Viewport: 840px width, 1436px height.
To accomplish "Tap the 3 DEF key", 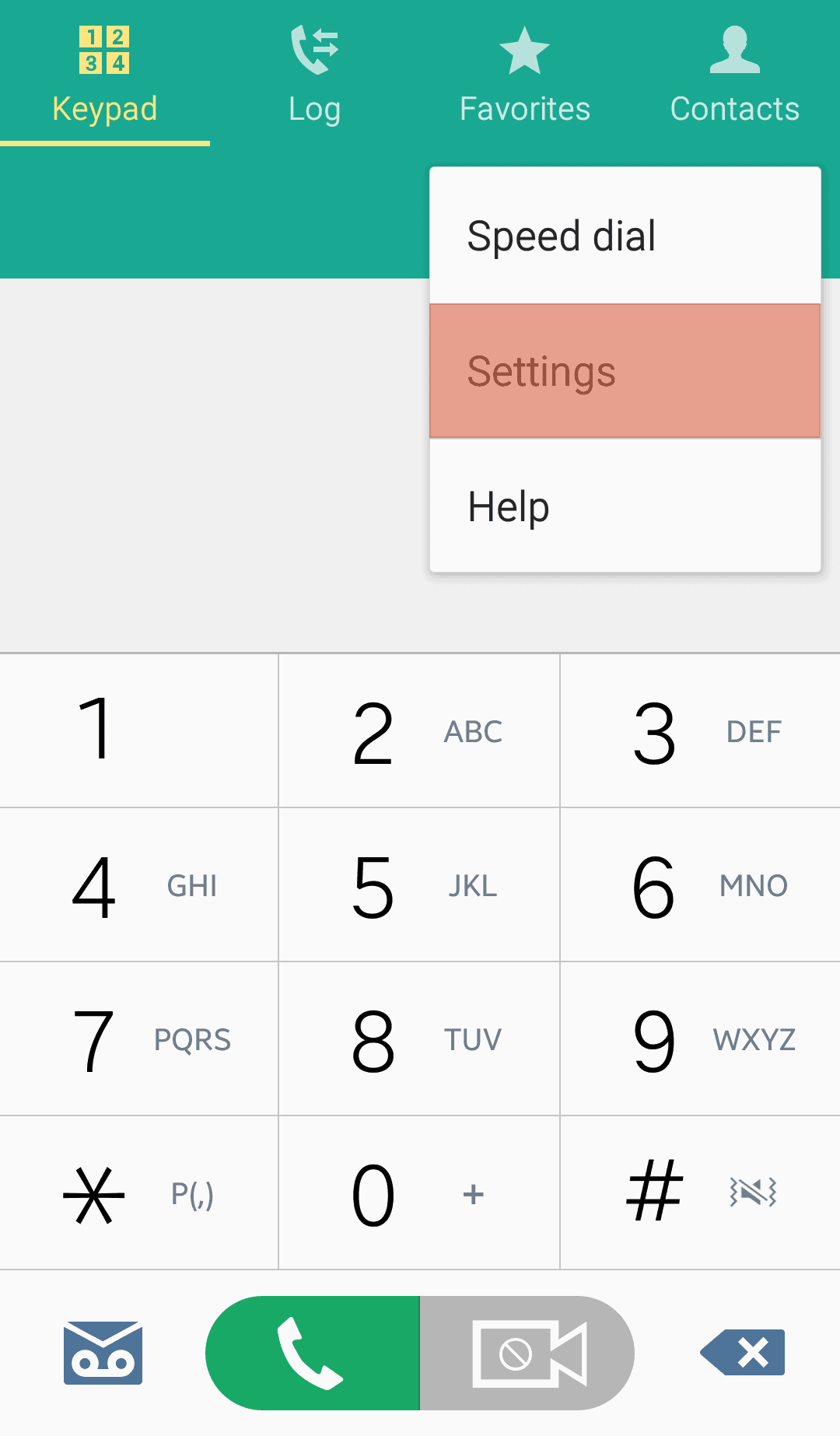I will coord(700,730).
